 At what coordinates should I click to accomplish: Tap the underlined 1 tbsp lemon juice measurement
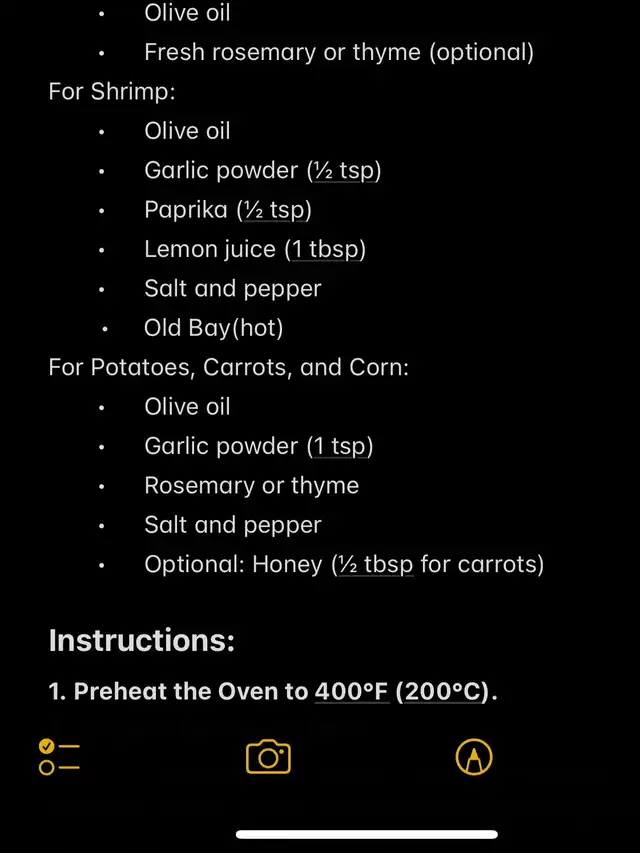click(x=324, y=249)
